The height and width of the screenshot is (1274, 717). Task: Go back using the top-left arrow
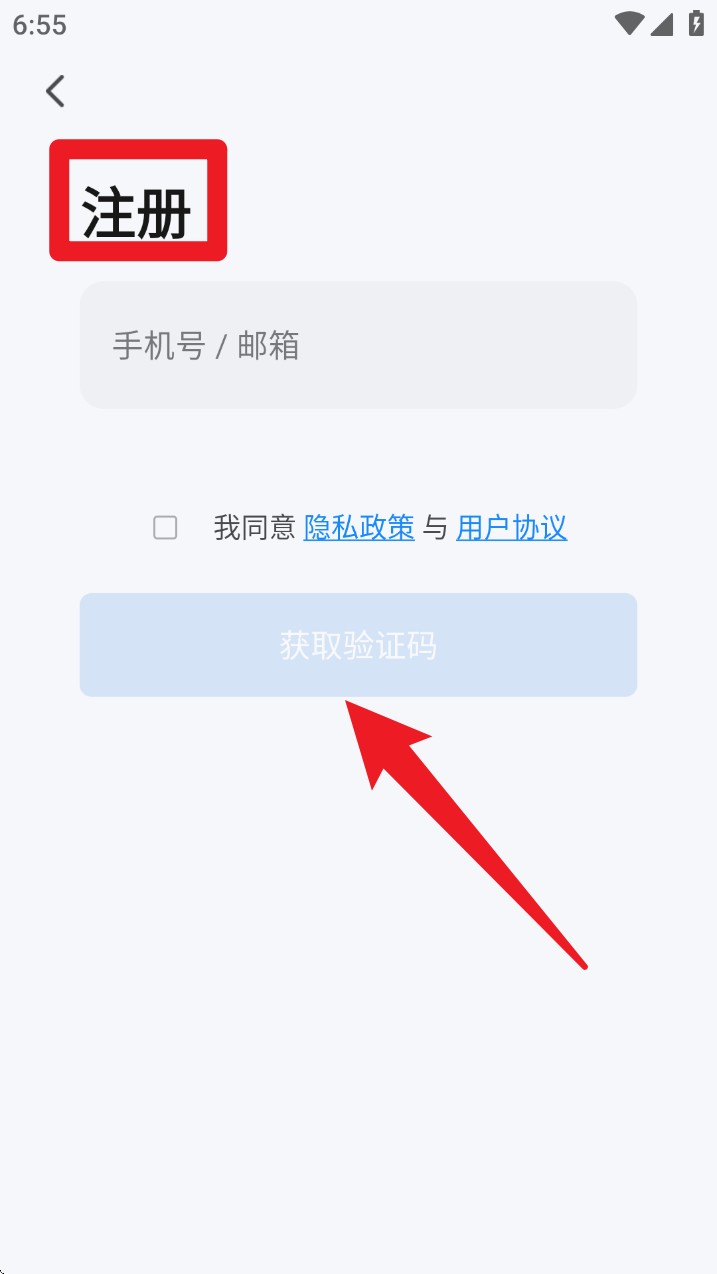(56, 91)
